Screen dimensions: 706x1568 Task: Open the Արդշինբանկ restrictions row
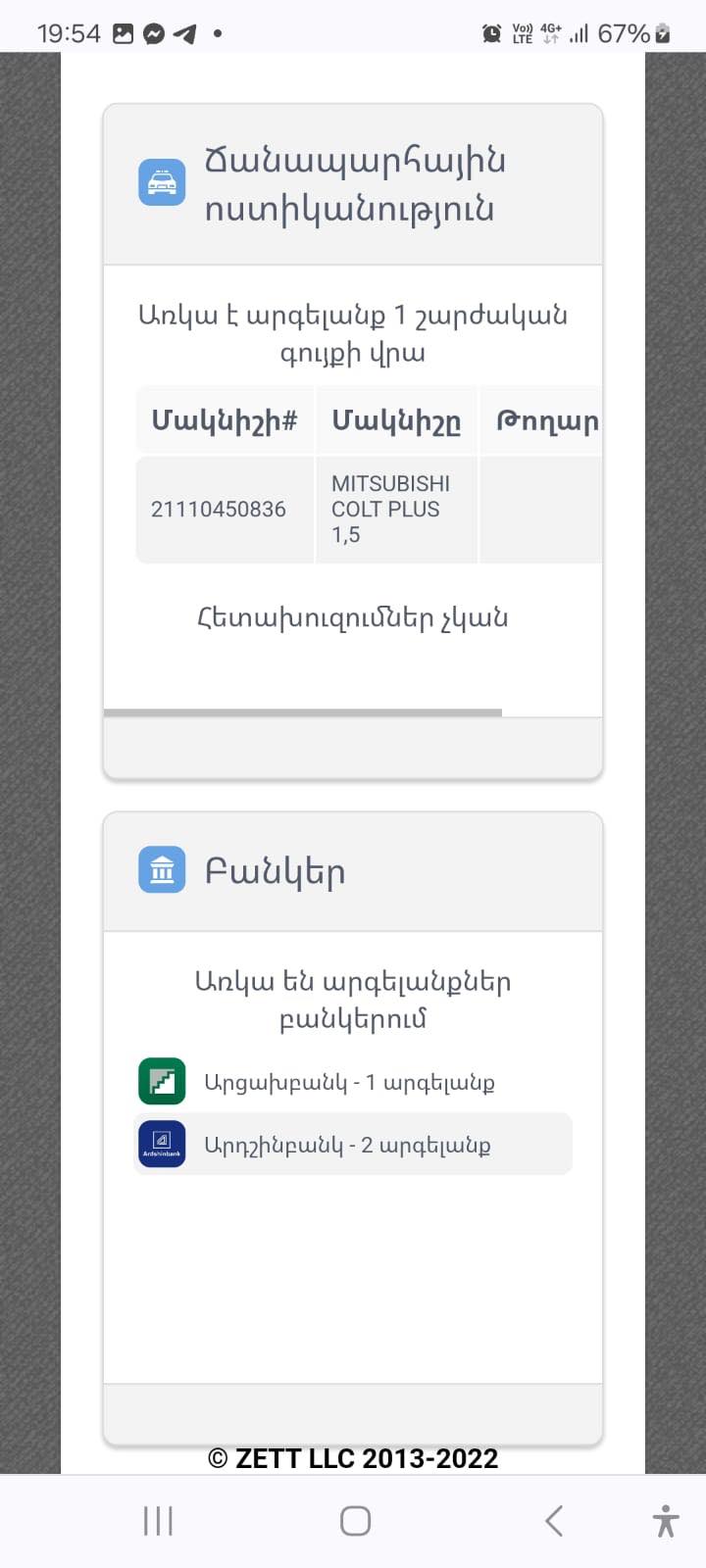353,1144
